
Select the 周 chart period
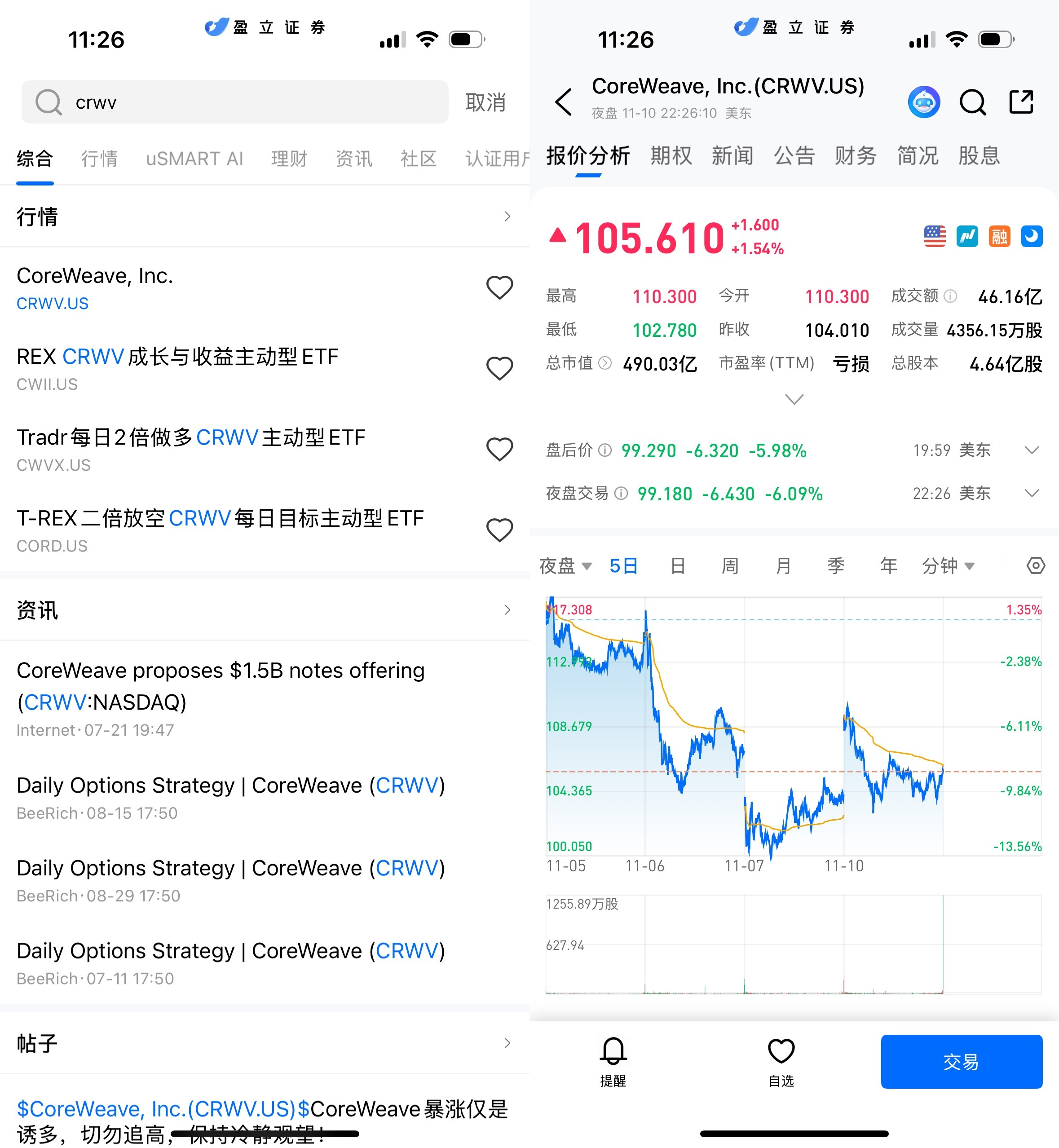[x=729, y=566]
